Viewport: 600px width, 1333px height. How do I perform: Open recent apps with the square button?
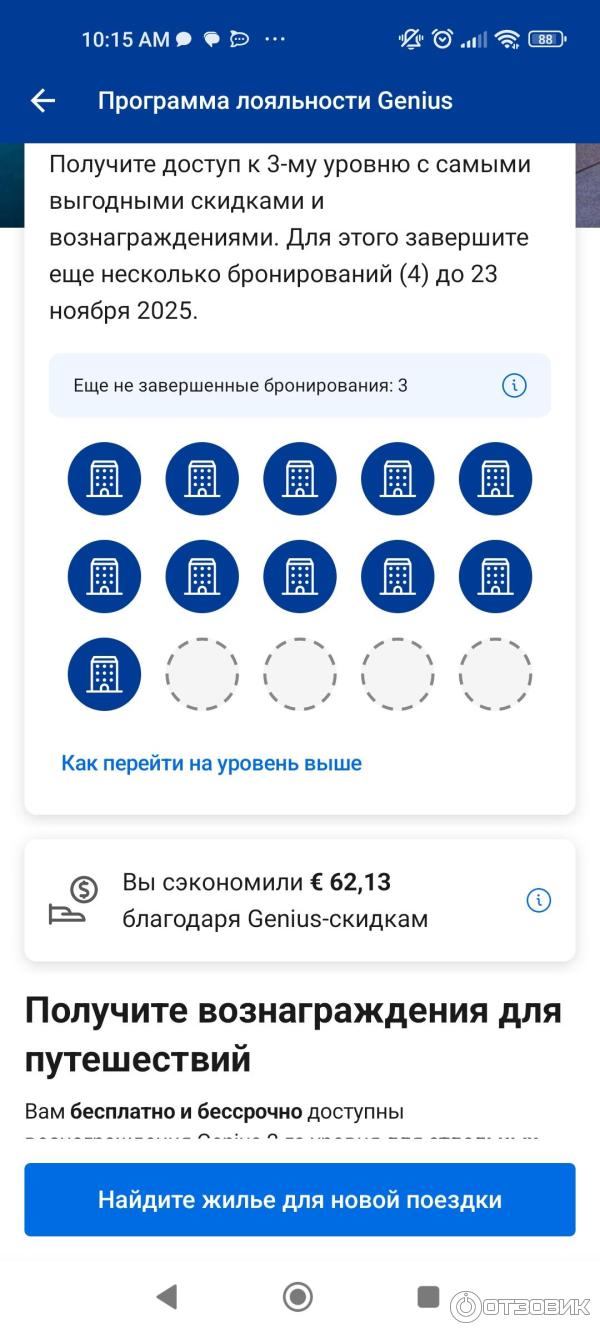[428, 1297]
